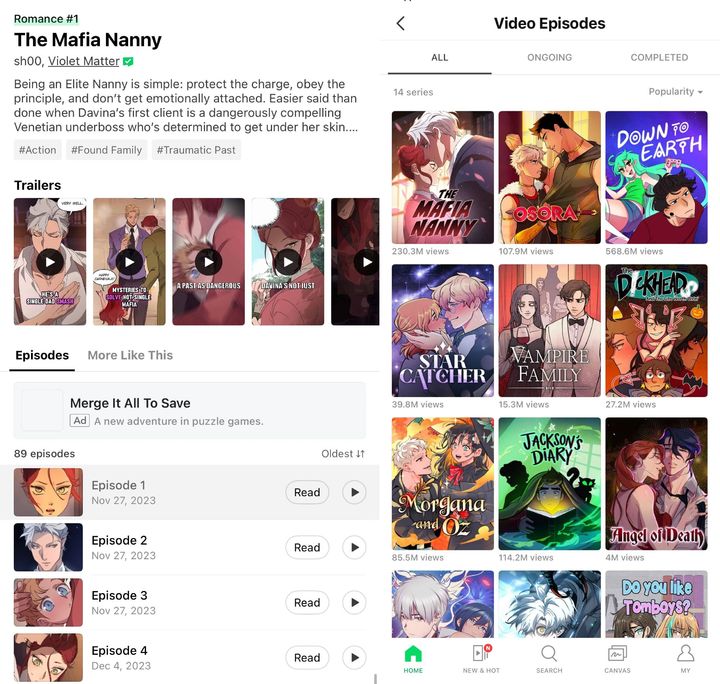Switch to the Completed tab

pyautogui.click(x=659, y=58)
